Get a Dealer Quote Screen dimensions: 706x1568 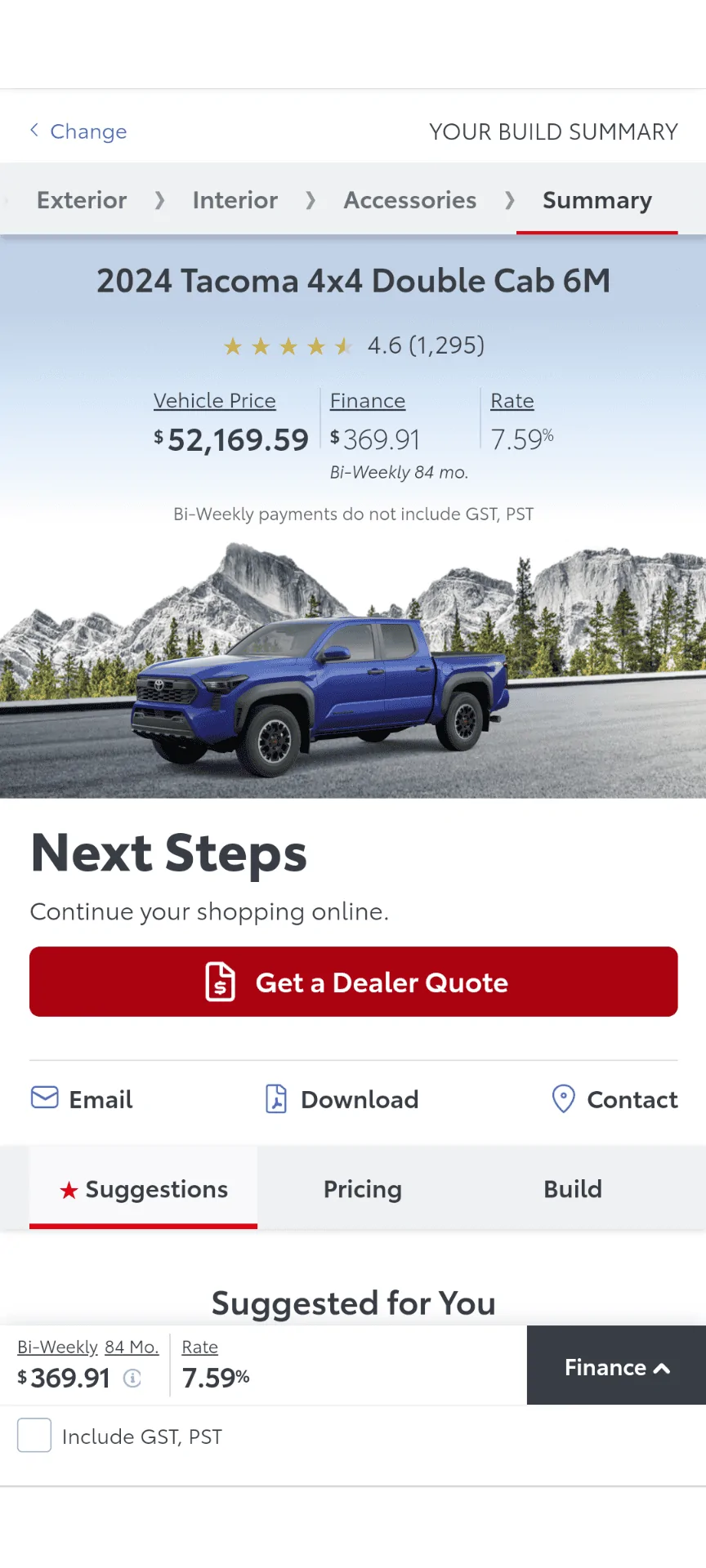tap(354, 982)
